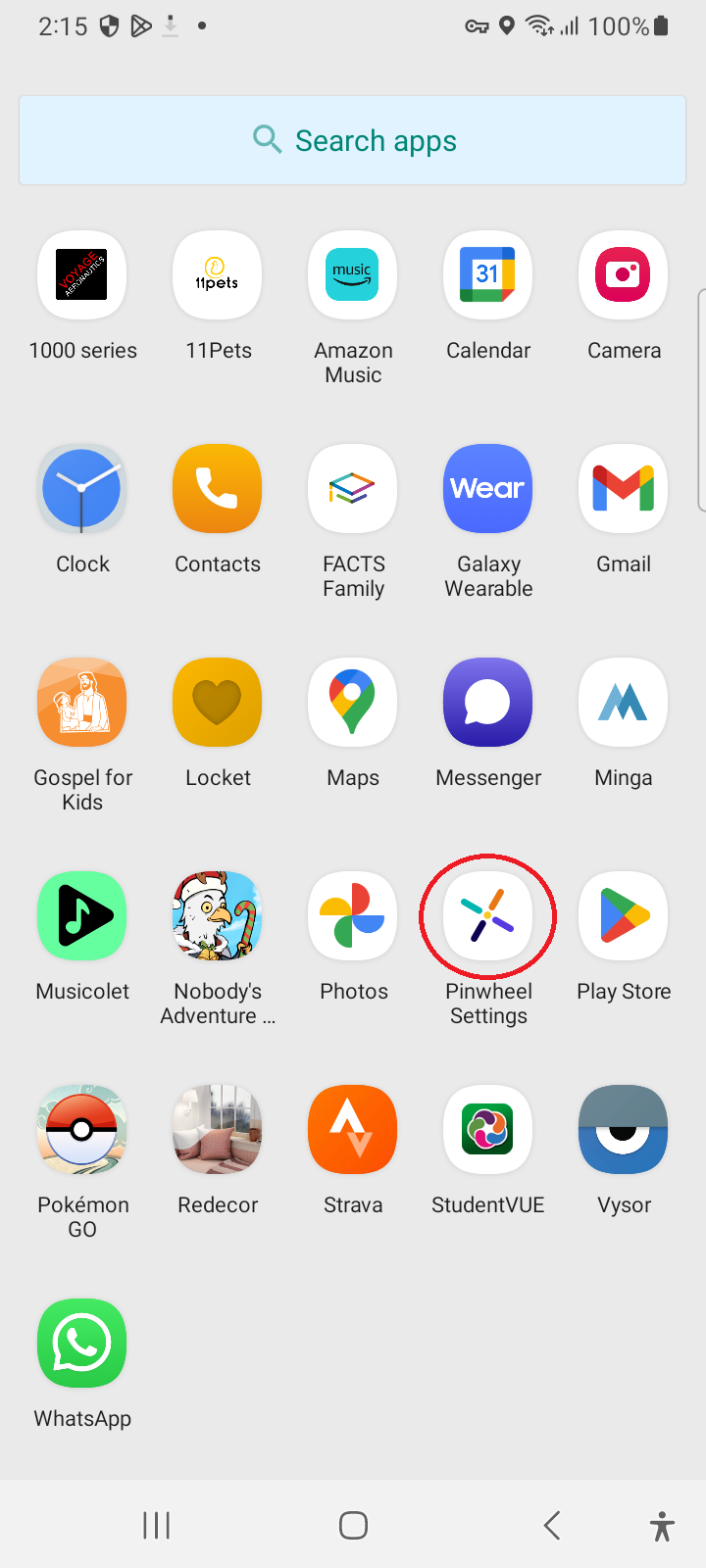Open the 11Pets app
The height and width of the screenshot is (1568, 706).
pos(217,274)
